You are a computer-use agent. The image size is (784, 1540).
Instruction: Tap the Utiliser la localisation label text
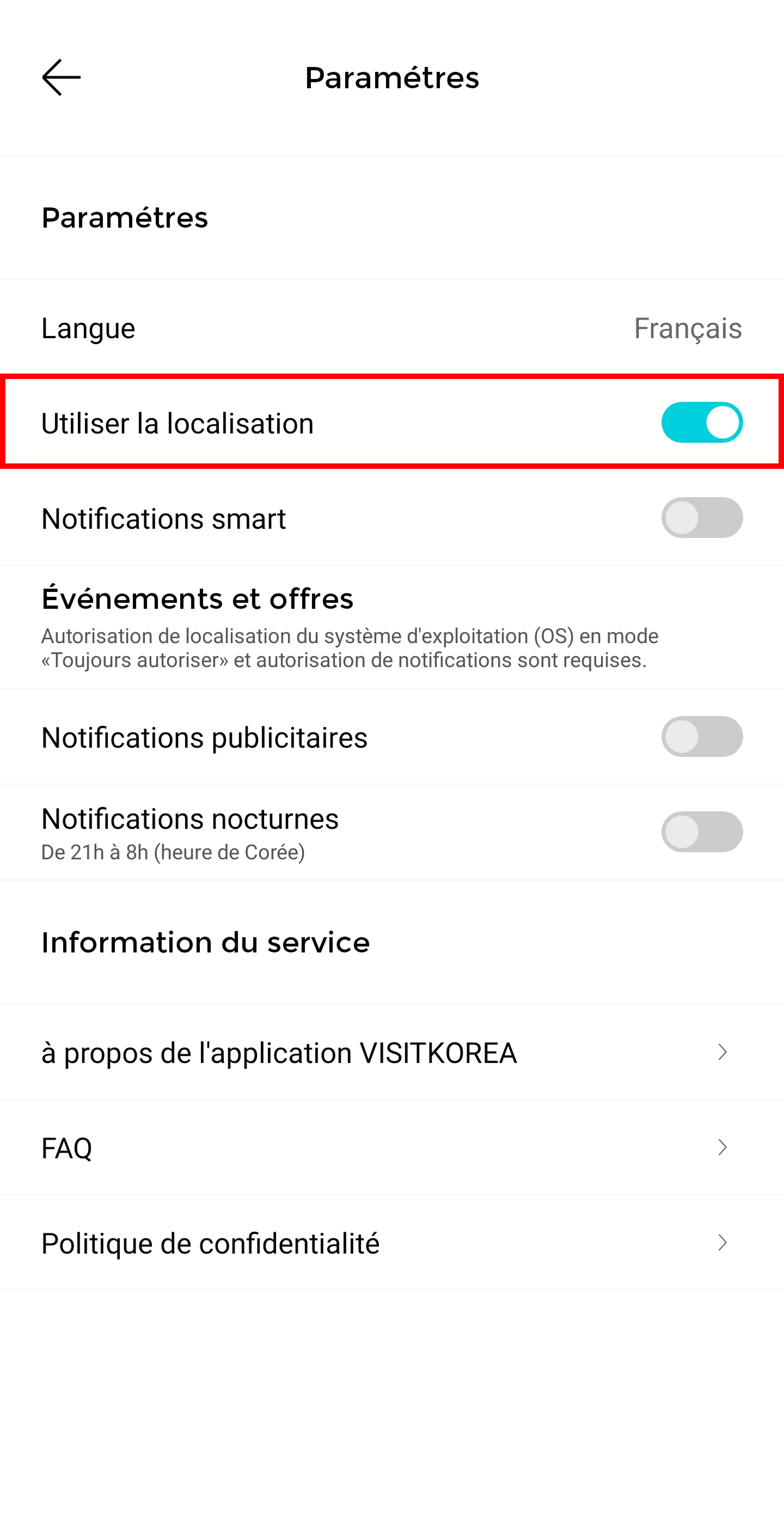[178, 423]
